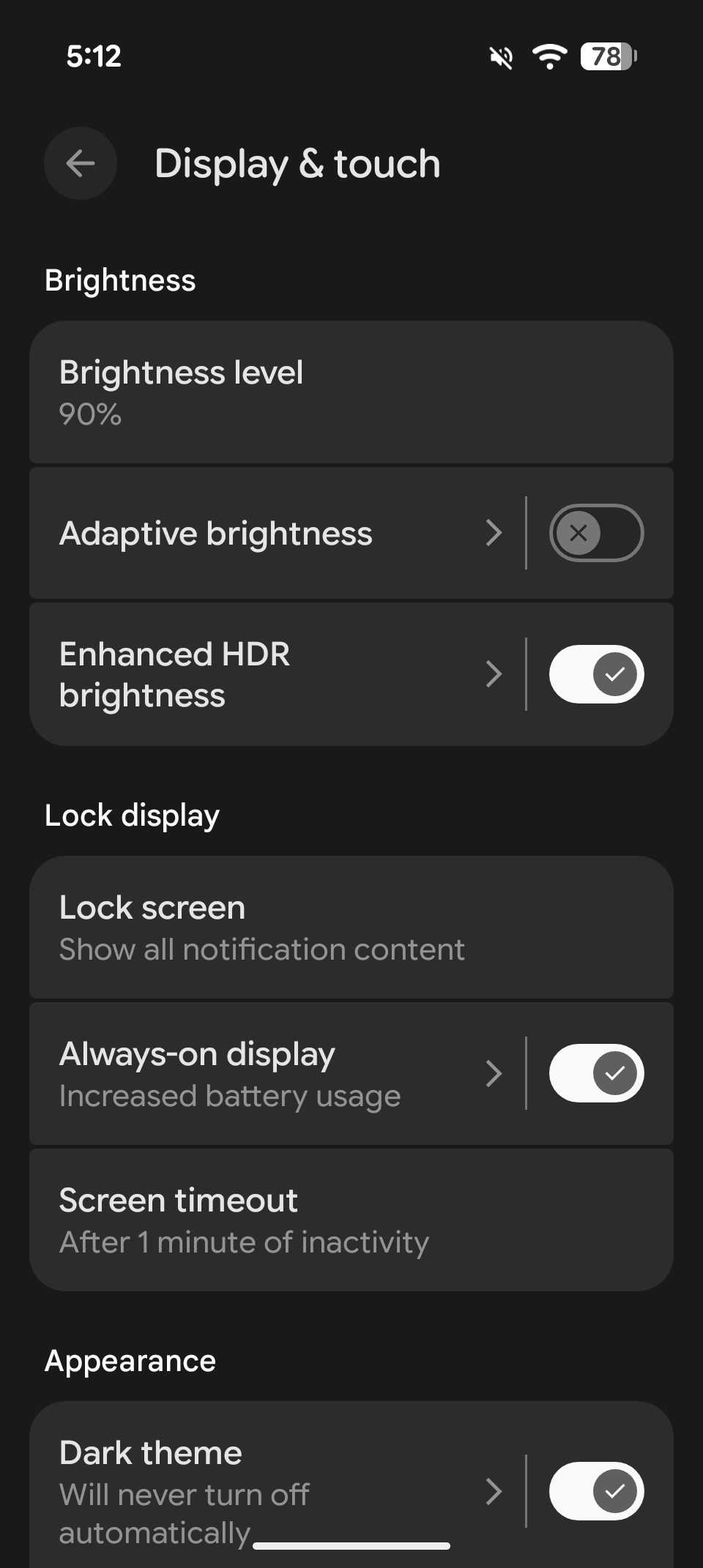Click the back arrow icon
Image resolution: width=703 pixels, height=1568 pixels.
click(x=80, y=163)
